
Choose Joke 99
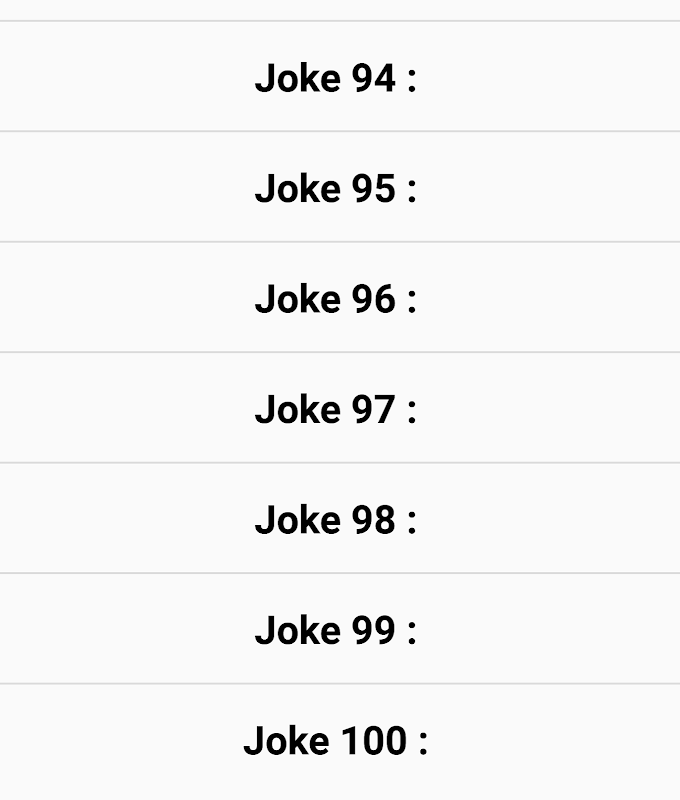click(x=336, y=630)
